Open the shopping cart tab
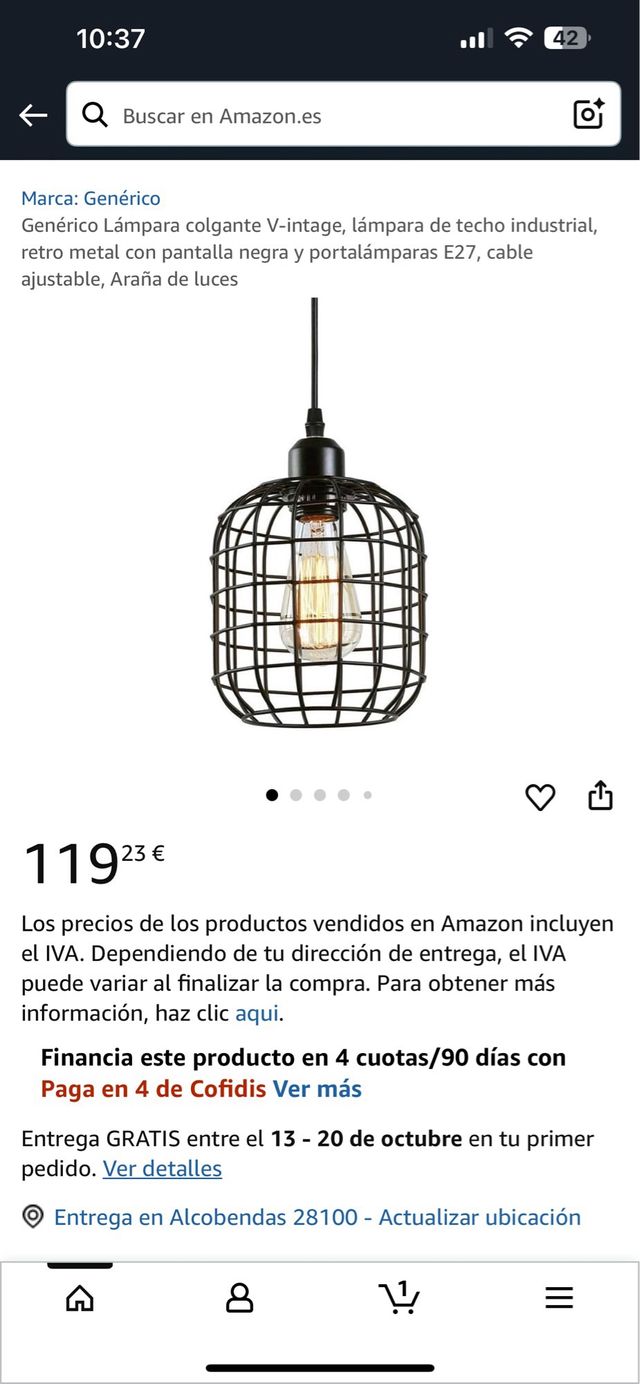Viewport: 640px width, 1384px height. click(399, 1298)
